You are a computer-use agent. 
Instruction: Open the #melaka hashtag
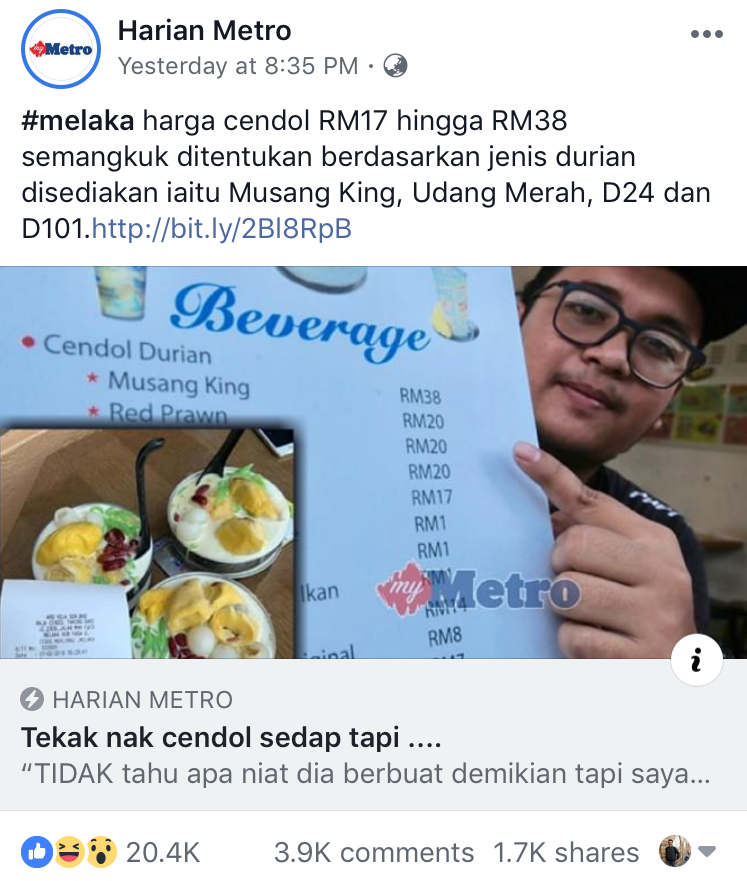pos(78,122)
